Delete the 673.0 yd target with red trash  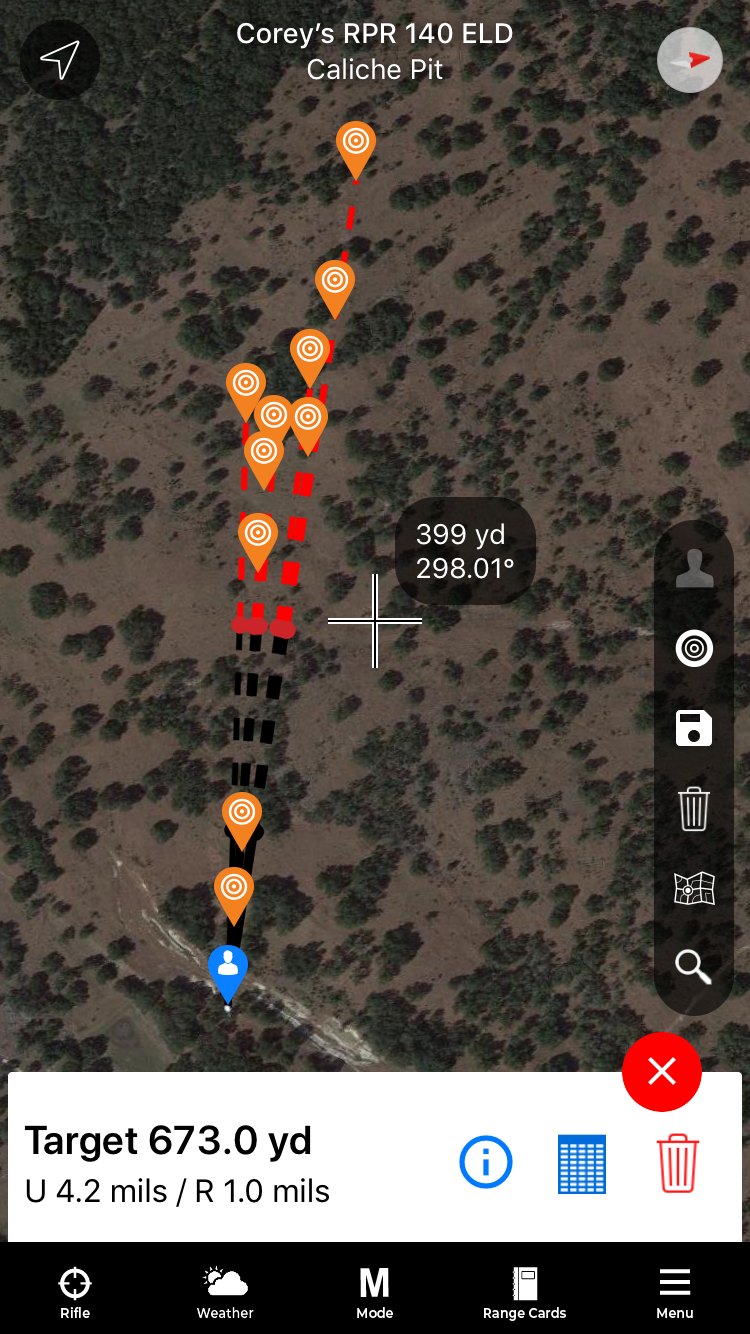coord(678,1163)
